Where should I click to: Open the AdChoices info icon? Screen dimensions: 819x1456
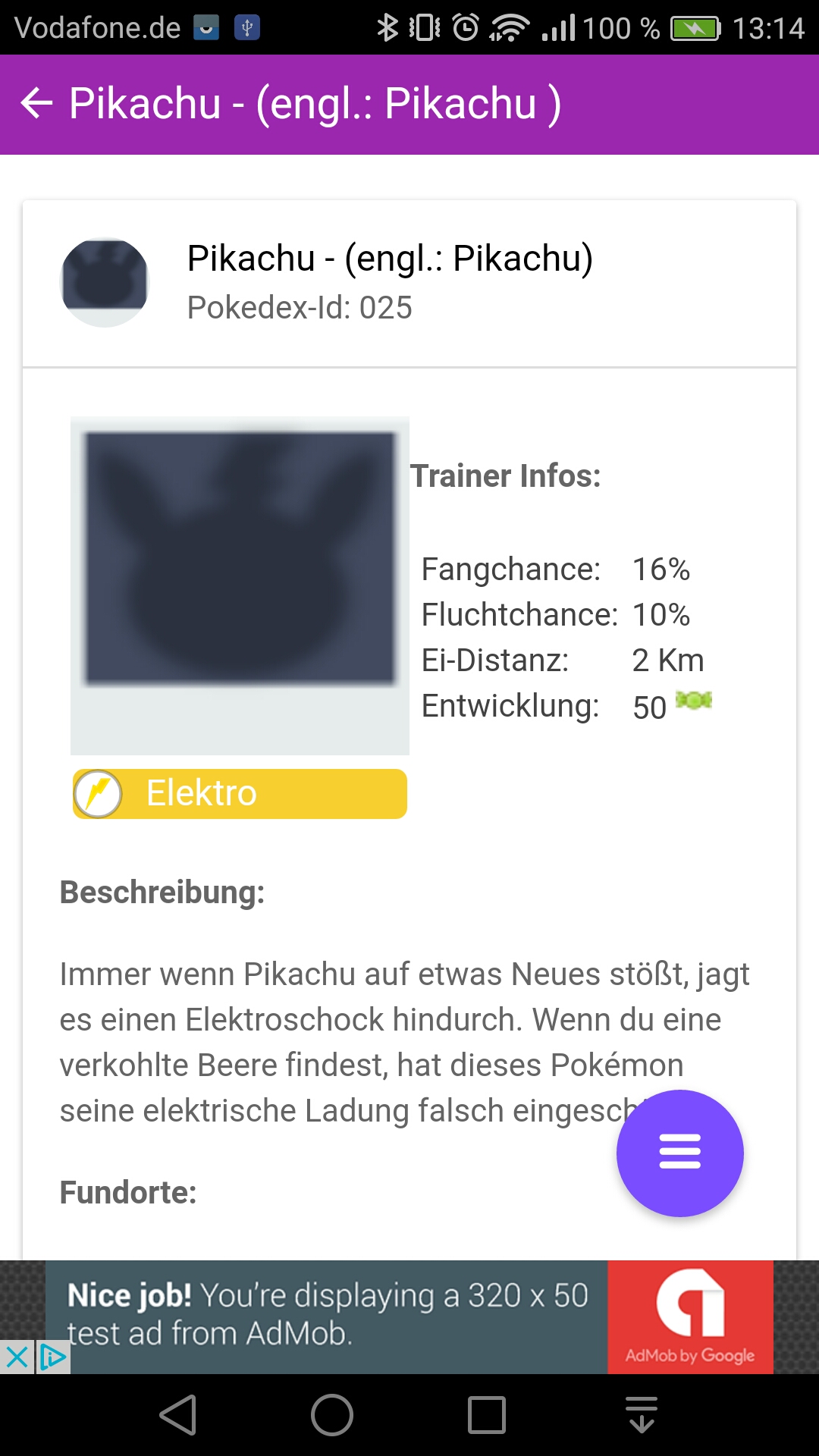point(53,1357)
